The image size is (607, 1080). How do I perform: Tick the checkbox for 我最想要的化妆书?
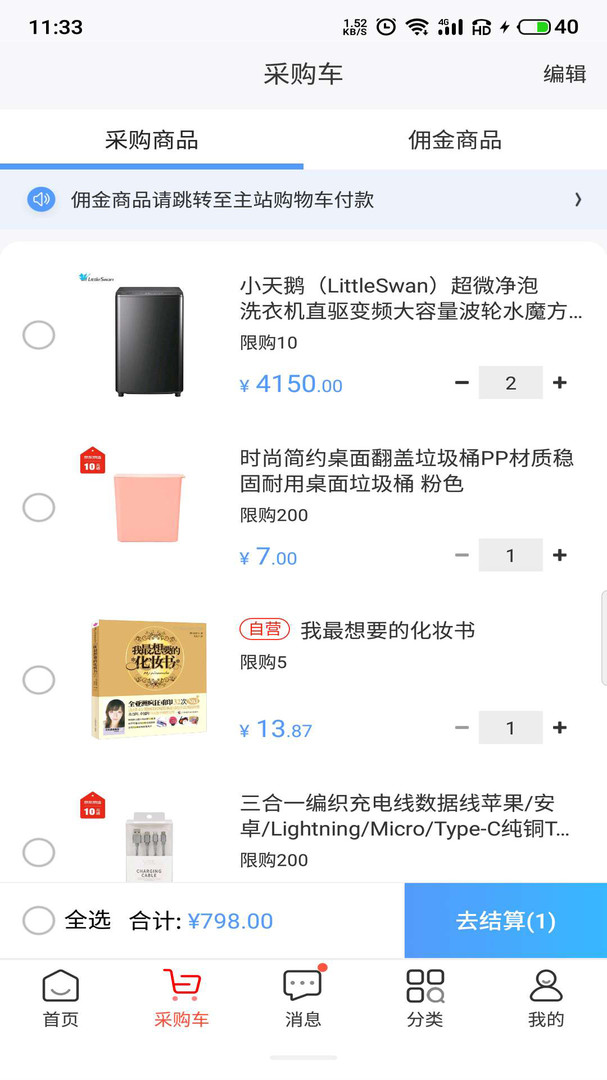pos(39,680)
